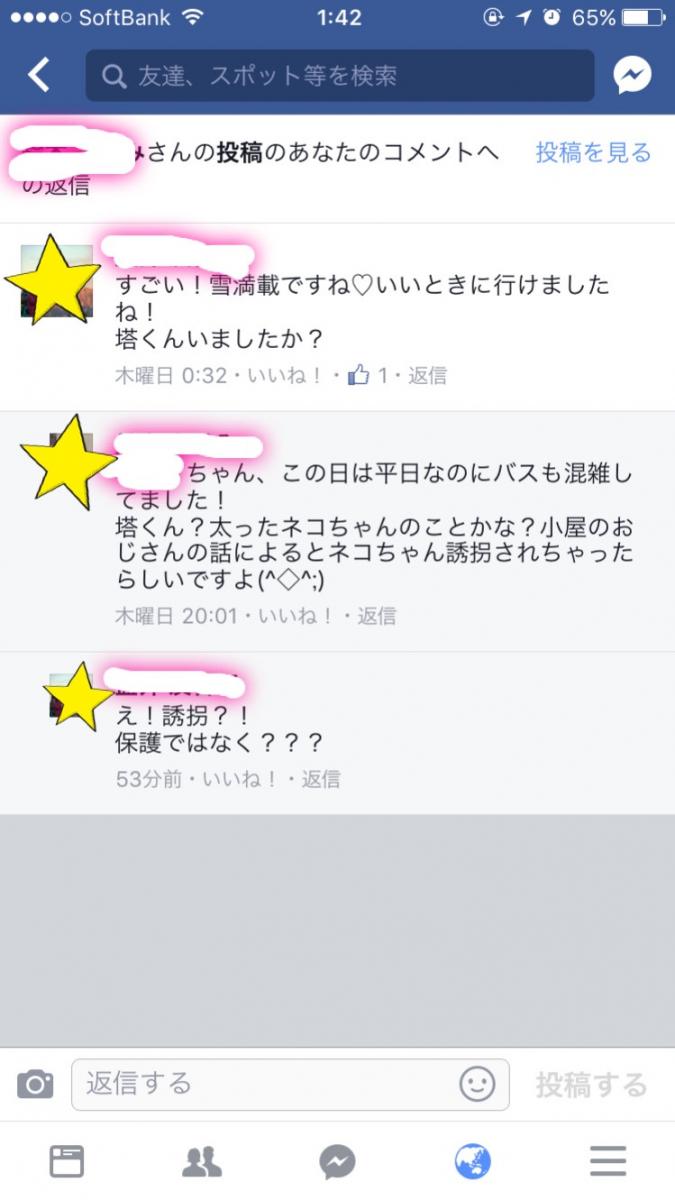Open Messenger from the top bar icon
Screen dimensions: 675x1200
click(632, 75)
